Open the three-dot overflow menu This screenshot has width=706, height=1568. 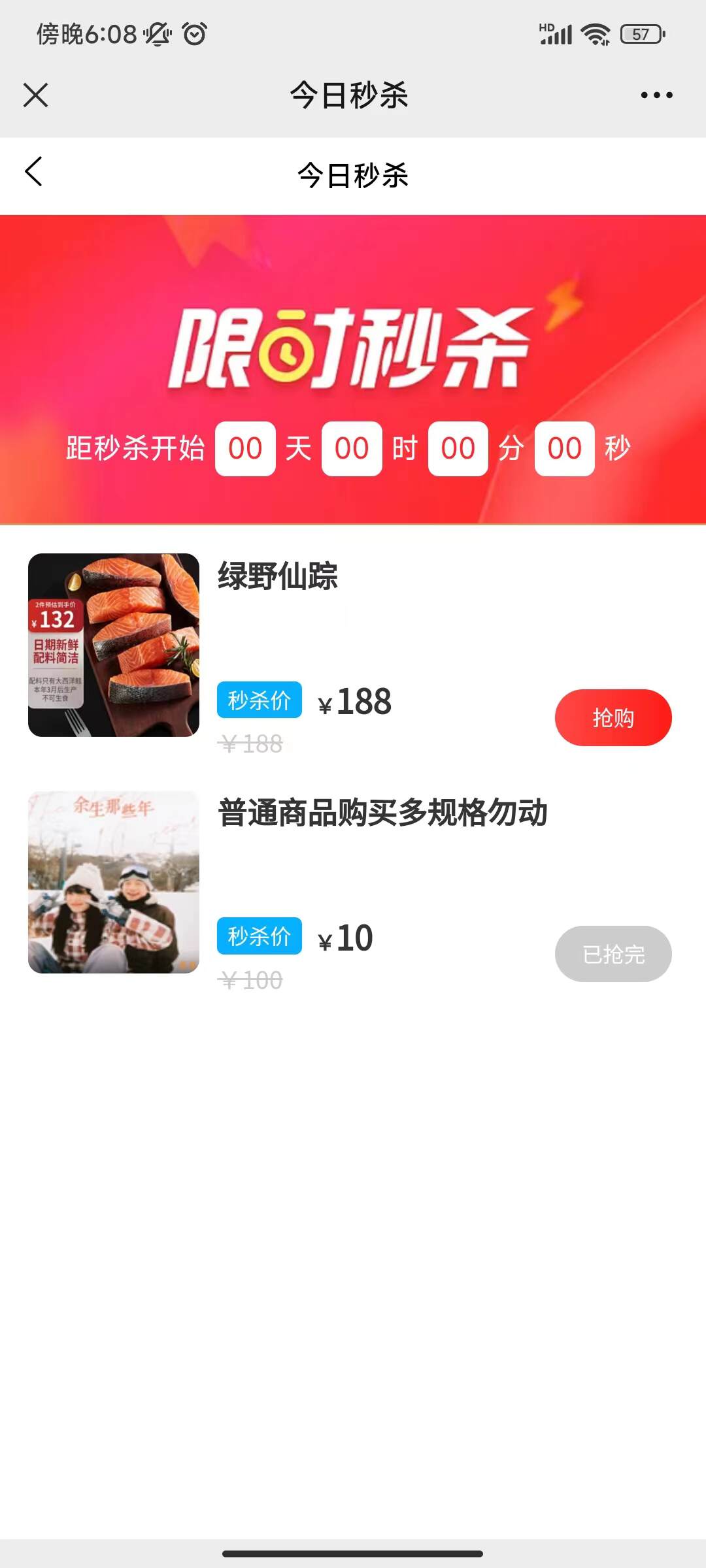(x=656, y=95)
